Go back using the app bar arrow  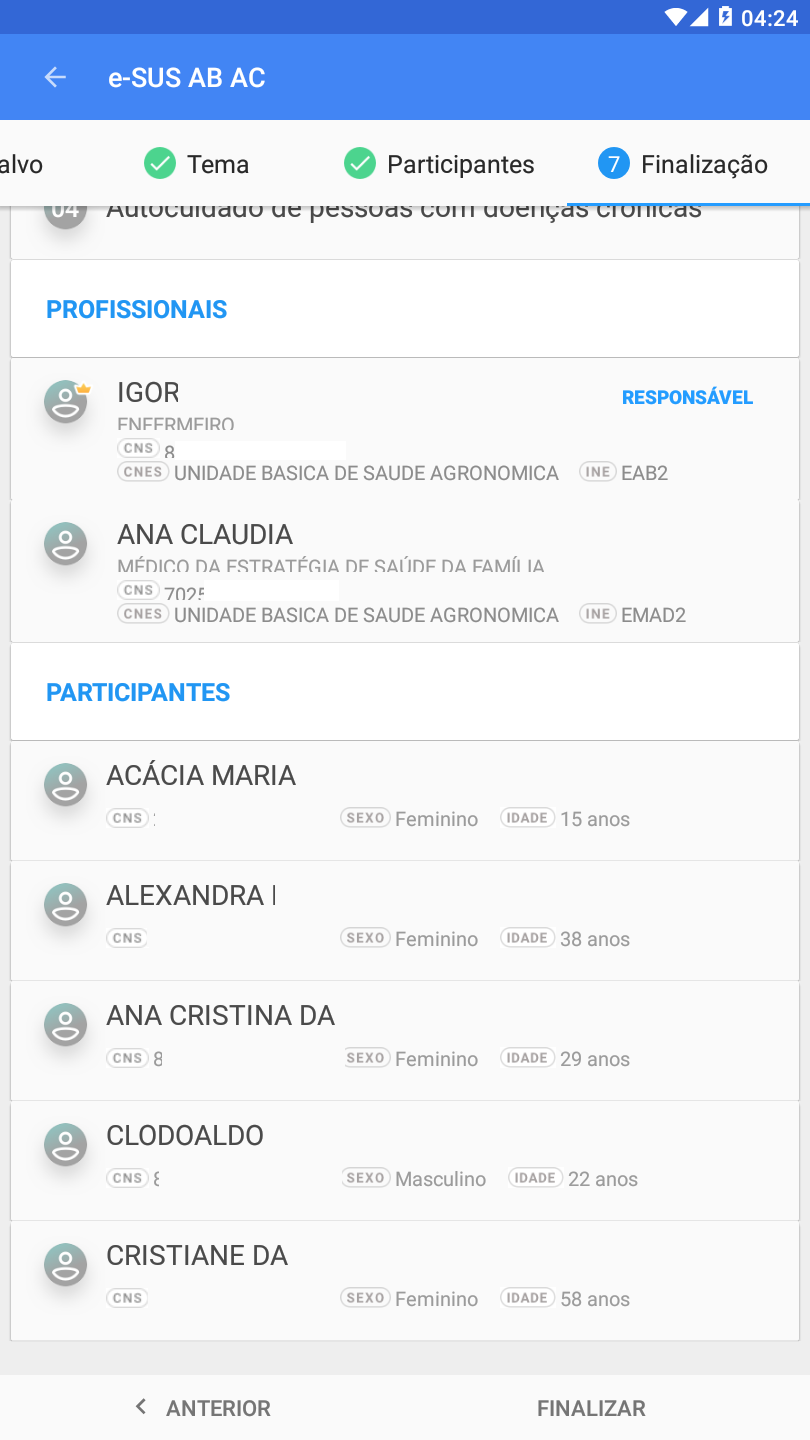point(55,78)
